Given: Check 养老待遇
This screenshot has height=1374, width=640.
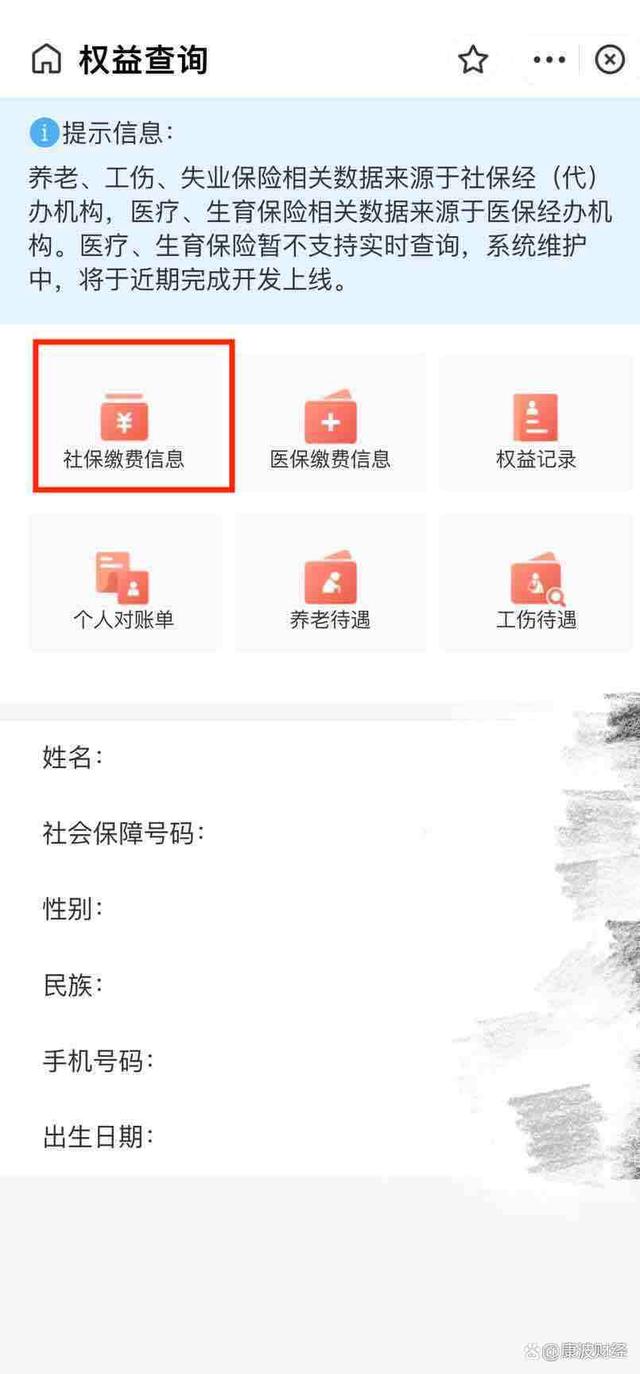Looking at the screenshot, I should [330, 588].
